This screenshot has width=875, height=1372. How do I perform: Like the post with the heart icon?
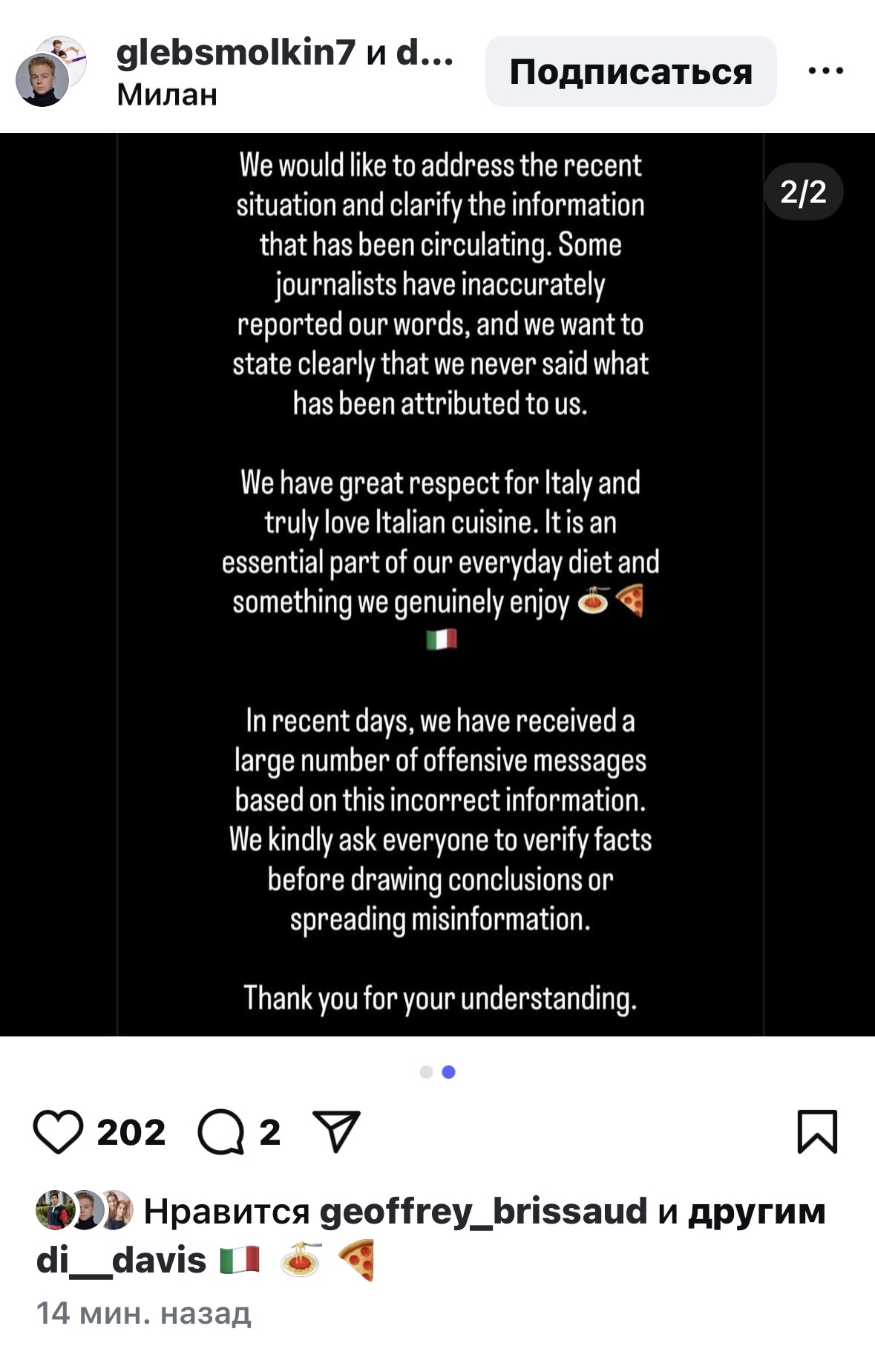tap(58, 1131)
